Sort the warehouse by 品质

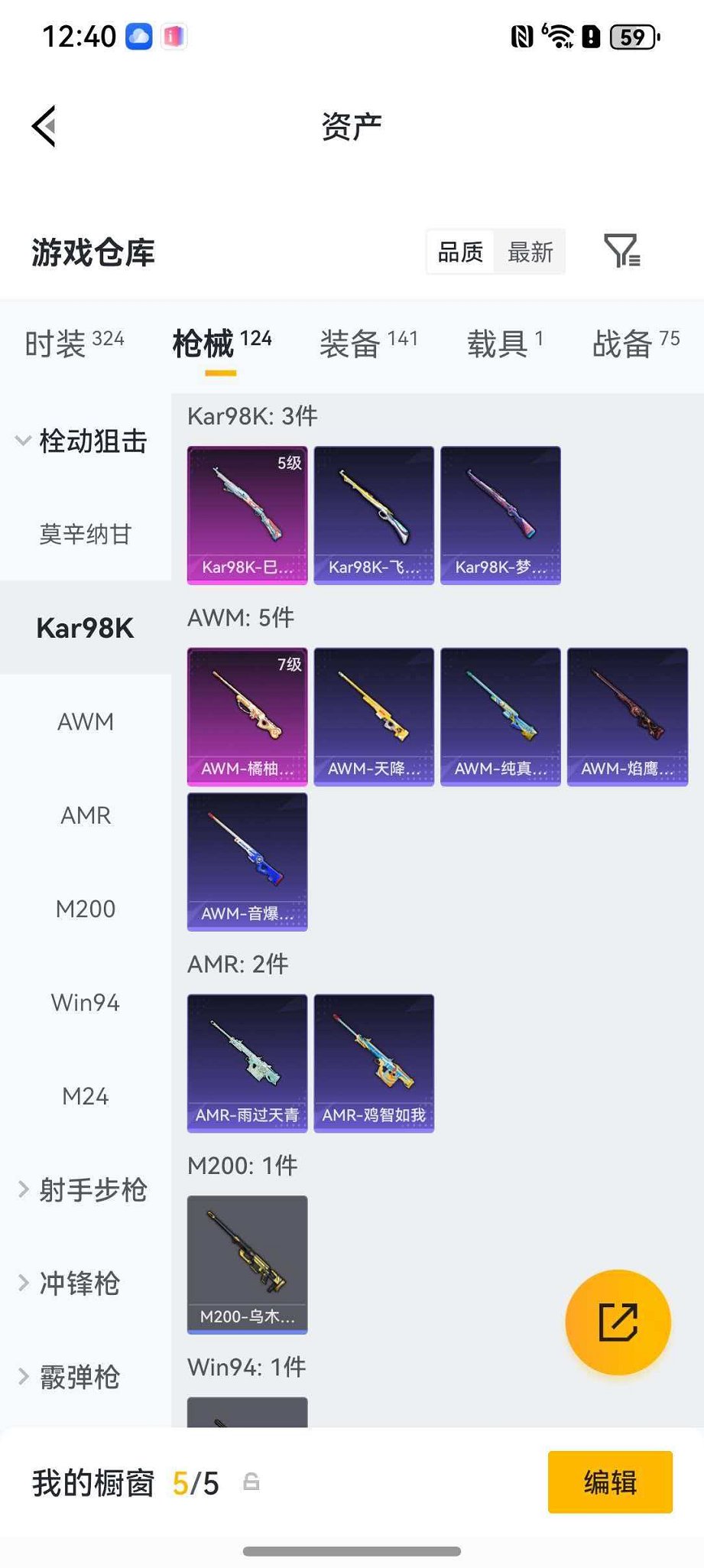pos(460,252)
